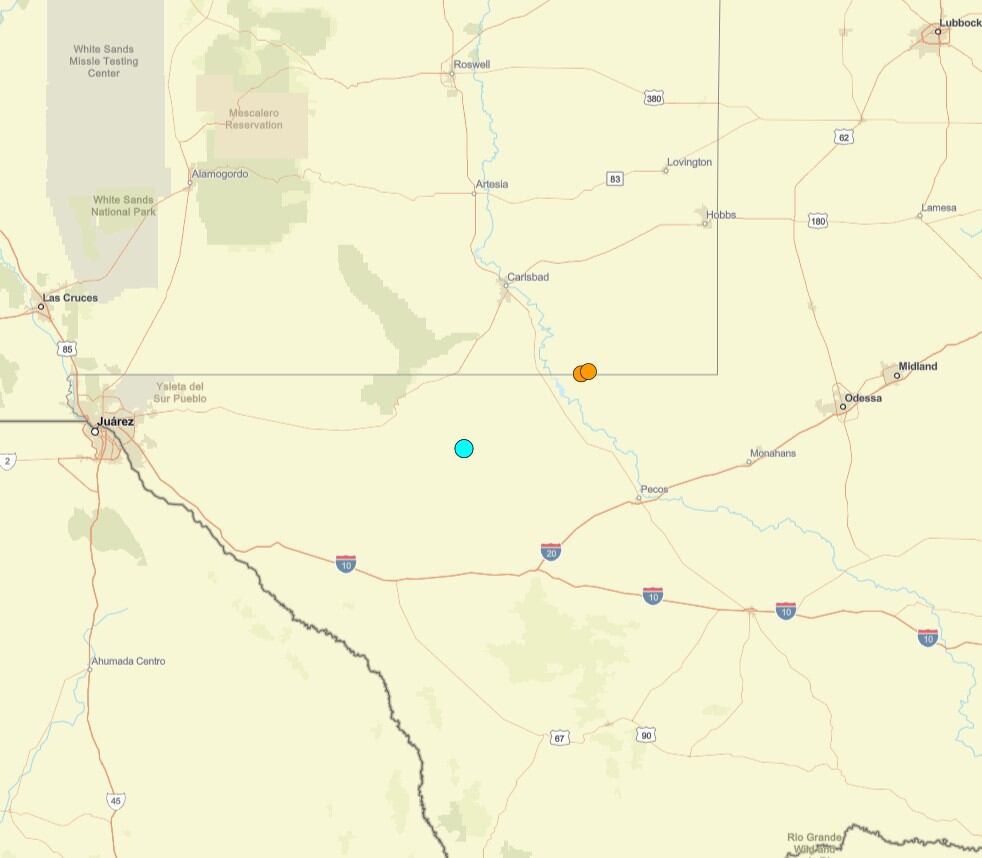
Task: Open the front orange marker near the state line
Action: point(590,371)
